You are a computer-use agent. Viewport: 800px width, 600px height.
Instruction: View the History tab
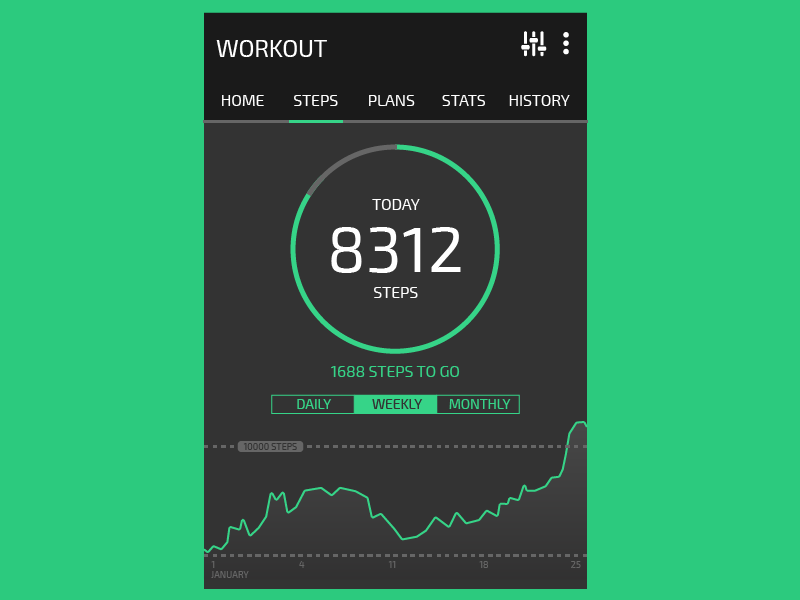coord(539,101)
